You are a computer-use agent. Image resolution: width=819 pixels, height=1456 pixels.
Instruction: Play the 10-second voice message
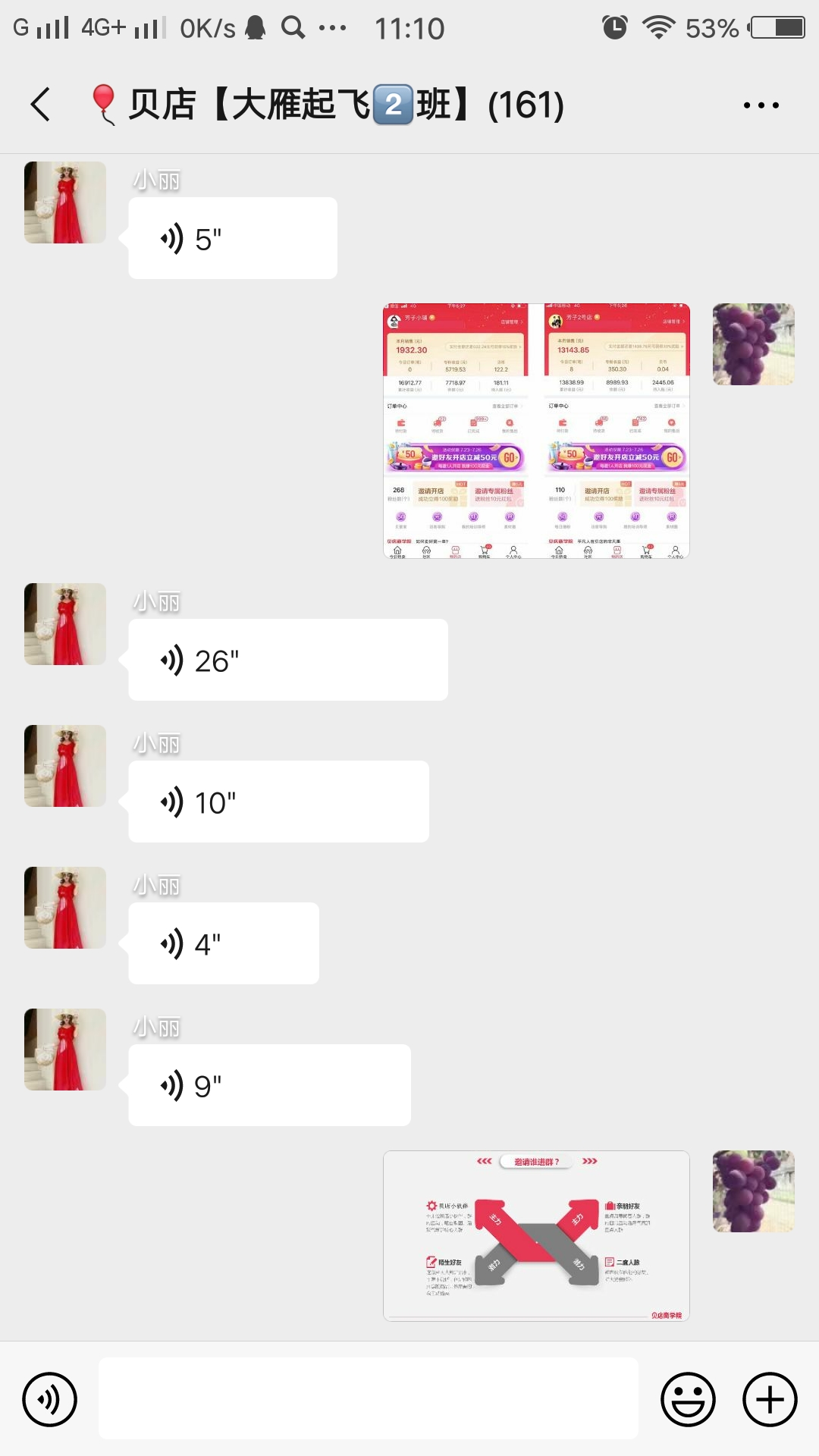coord(278,802)
